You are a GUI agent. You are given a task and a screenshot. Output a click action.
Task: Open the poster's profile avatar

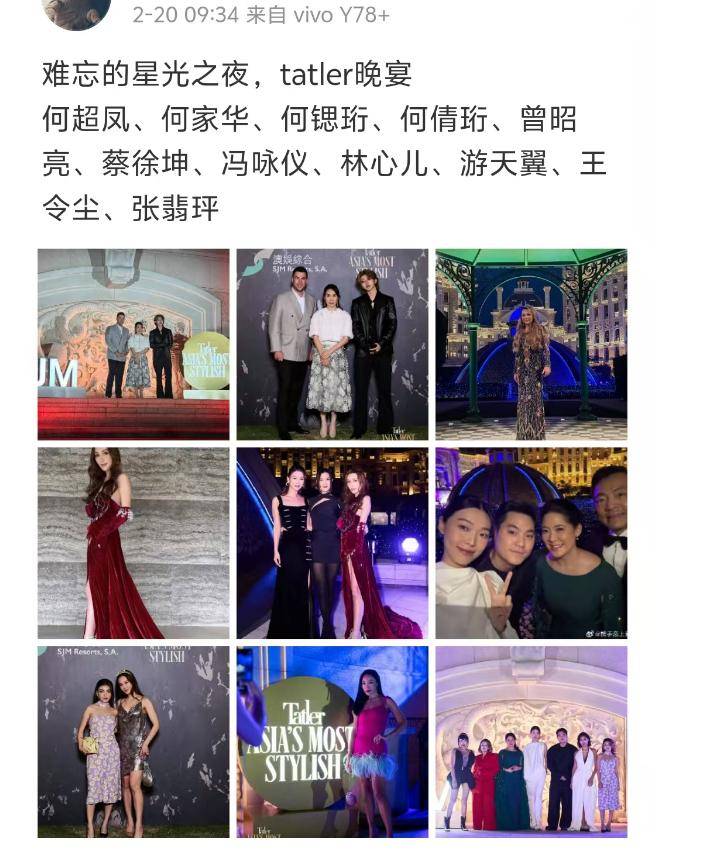(x=78, y=12)
